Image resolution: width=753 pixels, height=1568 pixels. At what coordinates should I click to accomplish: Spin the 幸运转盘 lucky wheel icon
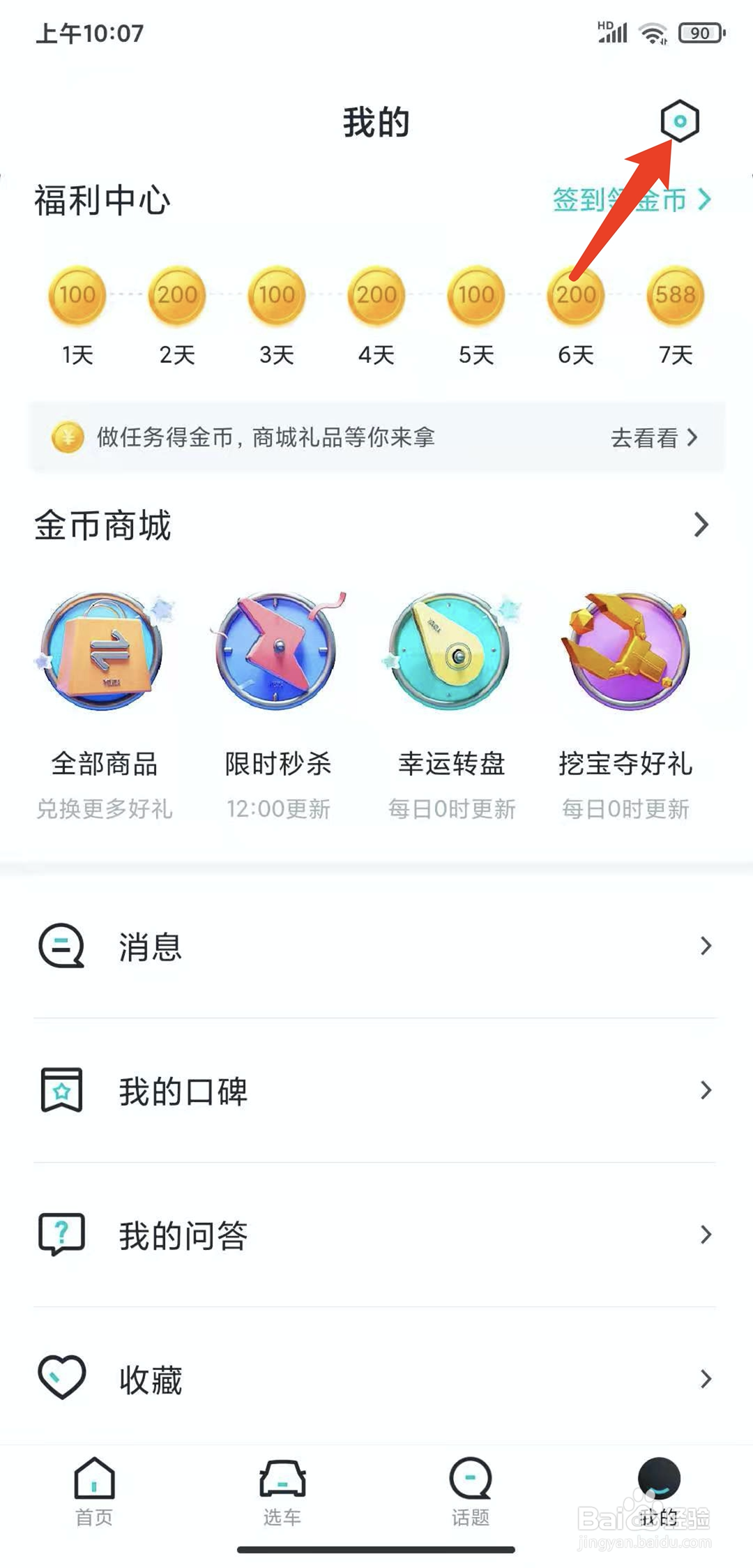453,652
